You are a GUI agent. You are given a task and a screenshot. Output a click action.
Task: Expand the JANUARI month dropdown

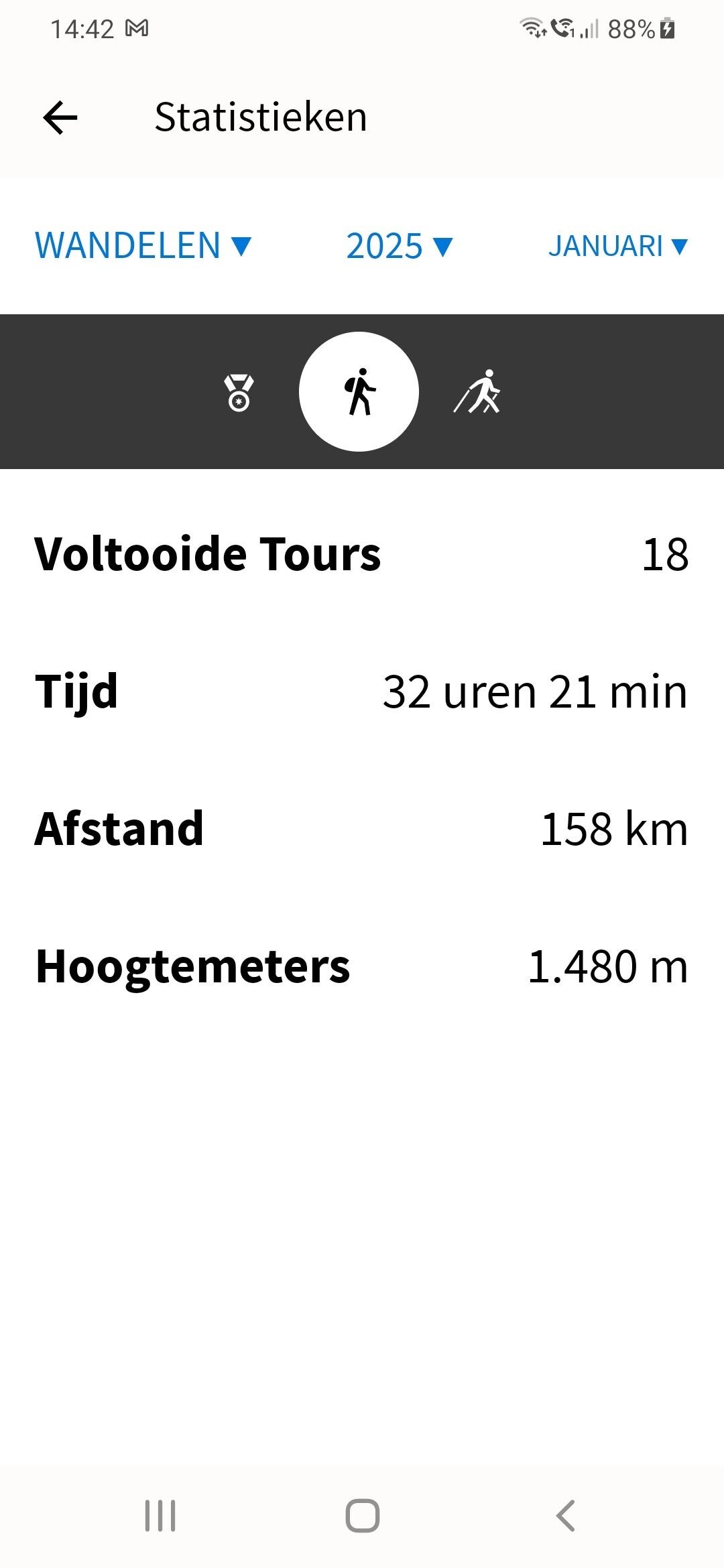pyautogui.click(x=617, y=246)
